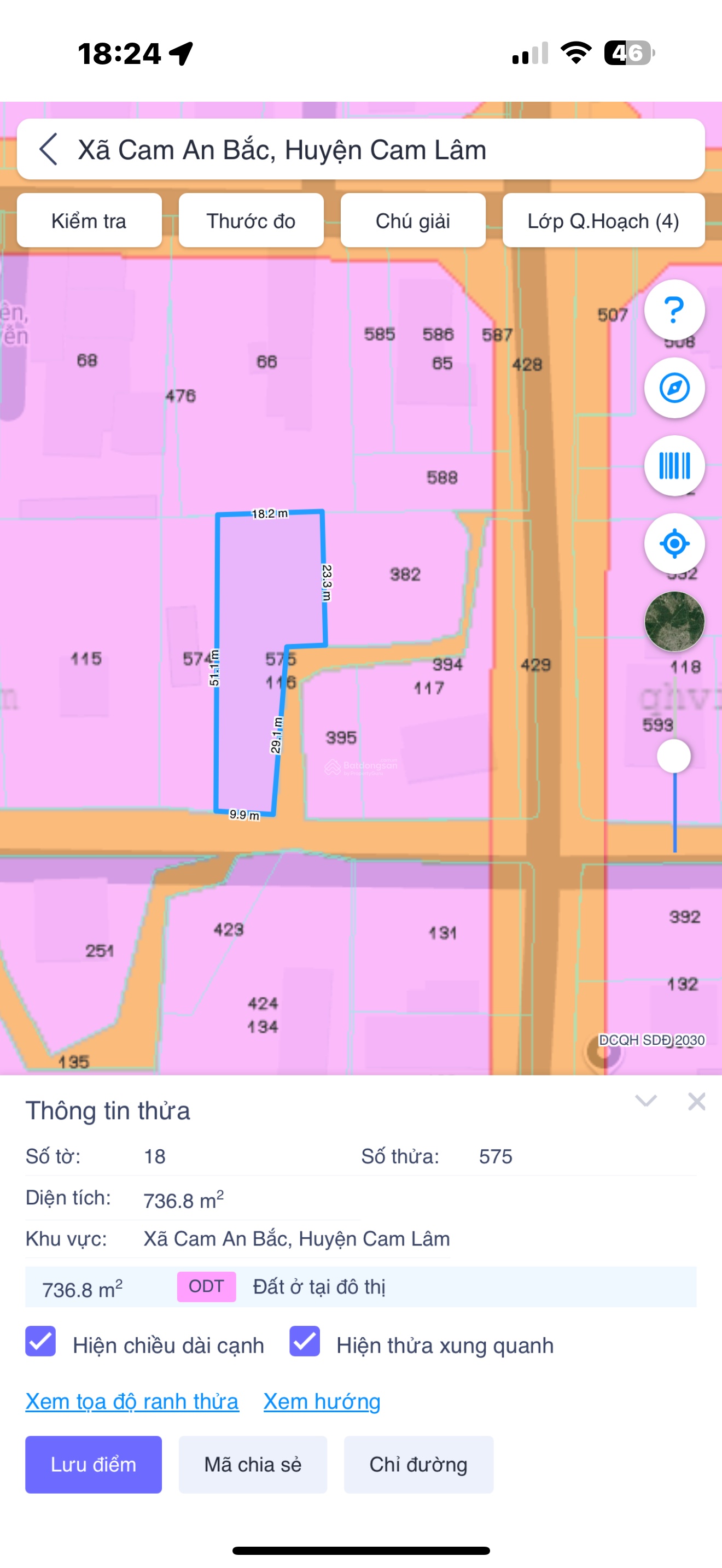Open the Xem hướng link
Viewport: 722px width, 1568px height.
pos(322,1402)
